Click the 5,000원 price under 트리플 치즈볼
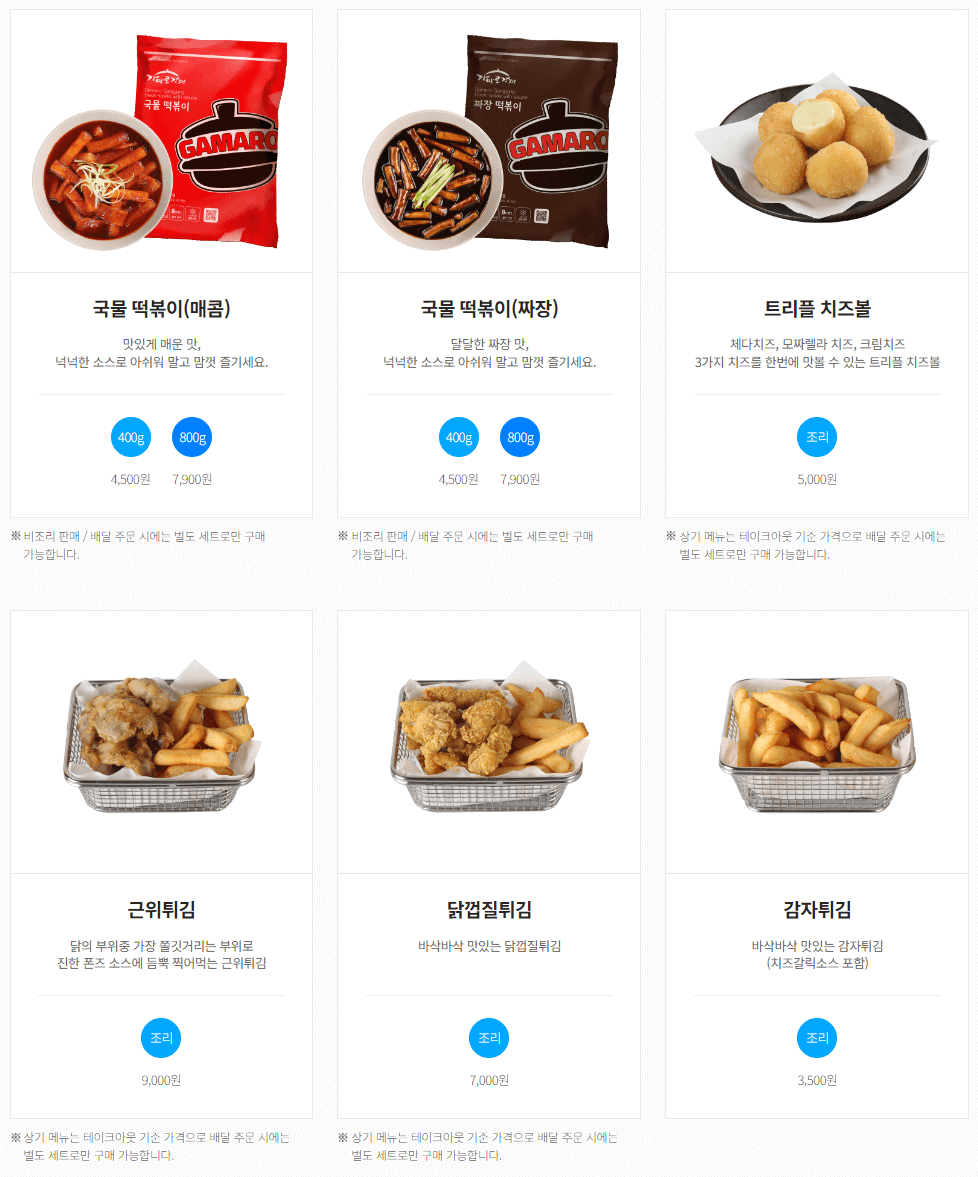This screenshot has height=1177, width=978. click(x=817, y=478)
